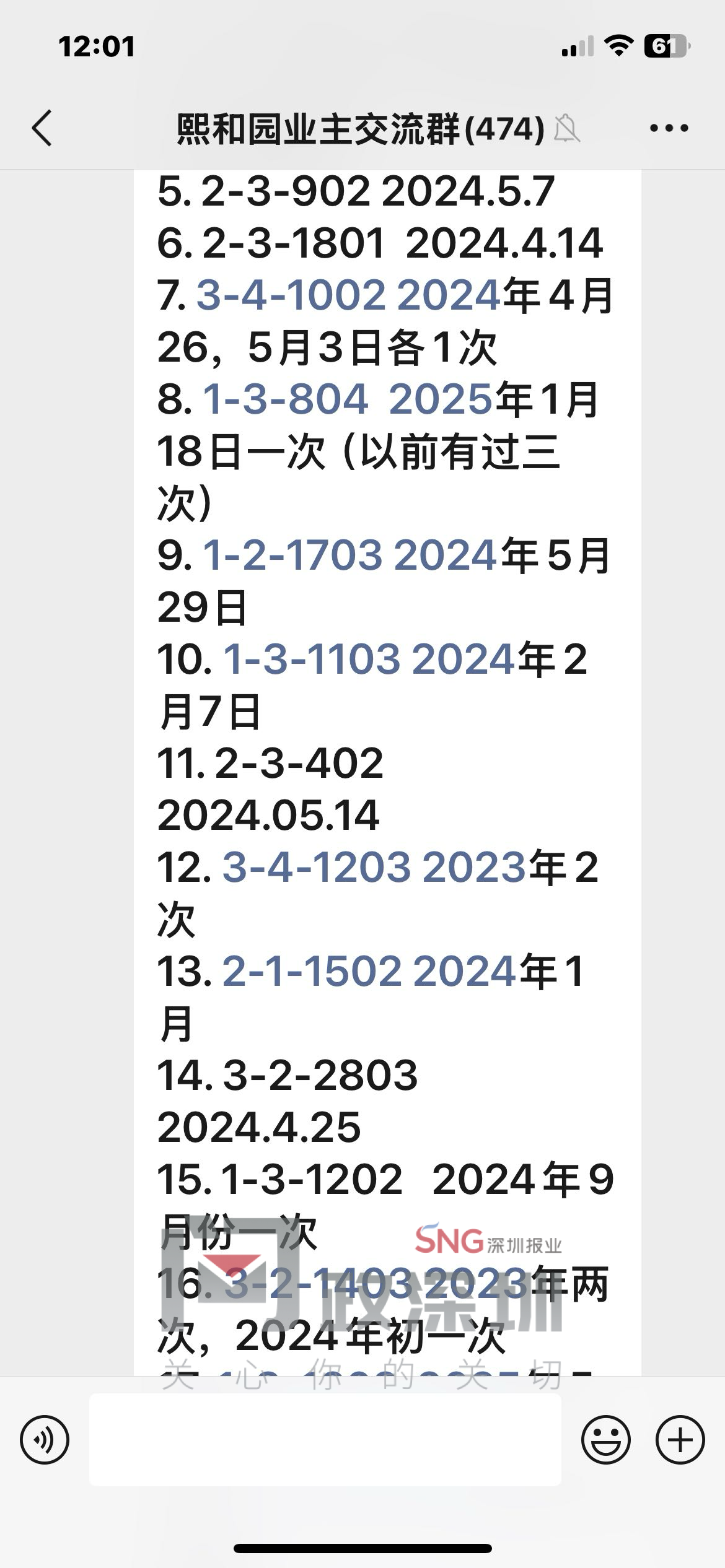Screen dimensions: 725x1568
Task: Tap the message text field
Action: (x=325, y=1439)
